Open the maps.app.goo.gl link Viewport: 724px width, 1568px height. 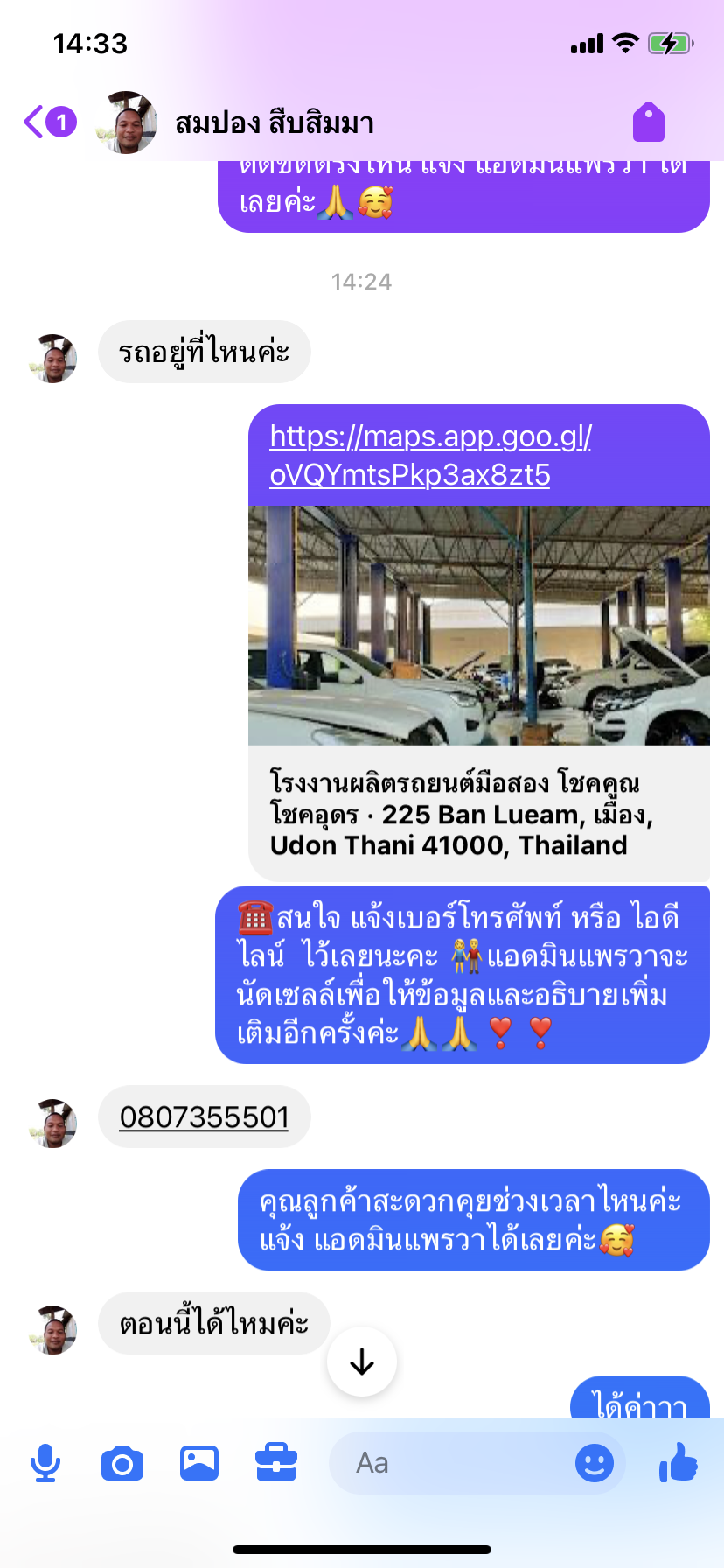pos(430,455)
